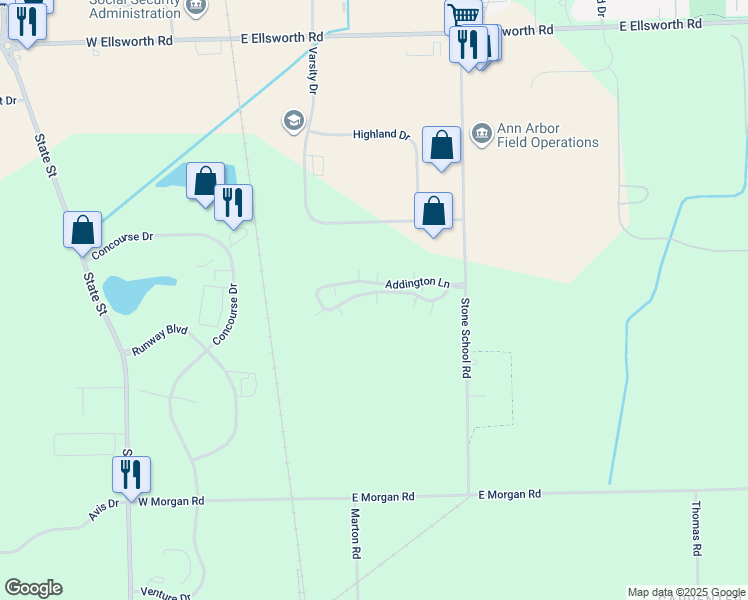Screen dimensions: 748x600
Task: Tap the restaurant marker on W Ellsworth Rd
Action: point(27,25)
